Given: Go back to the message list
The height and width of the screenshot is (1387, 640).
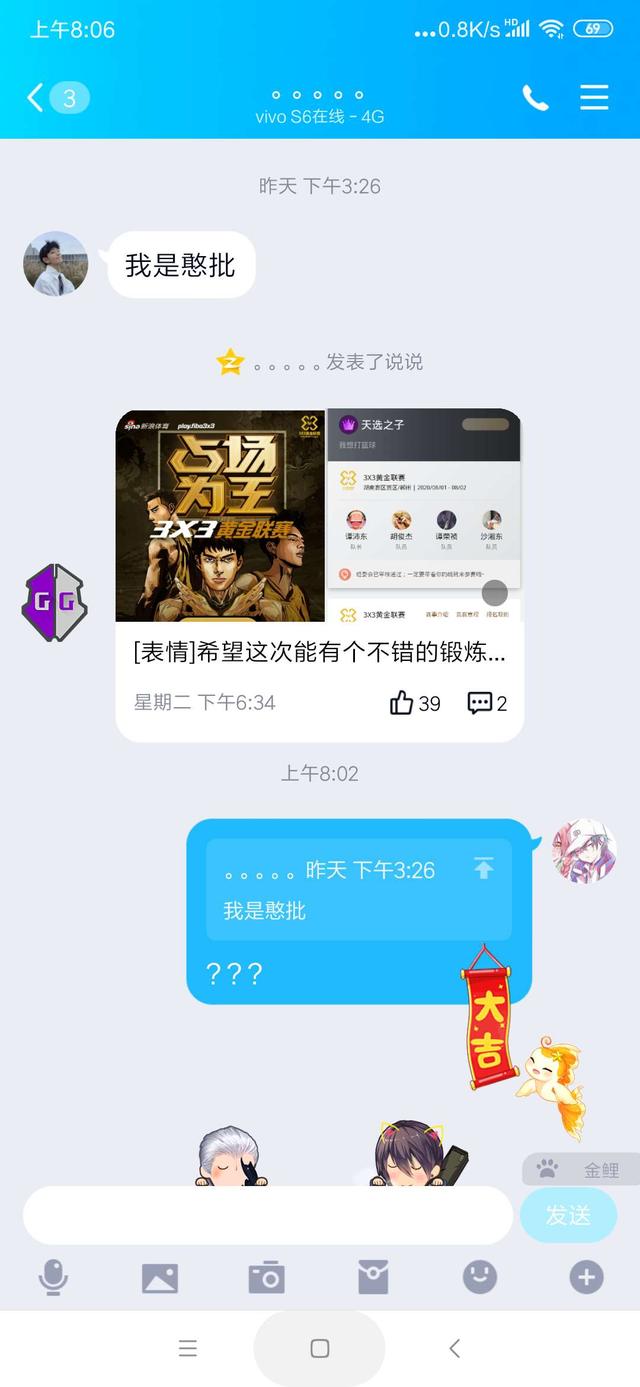Looking at the screenshot, I should [x=56, y=97].
